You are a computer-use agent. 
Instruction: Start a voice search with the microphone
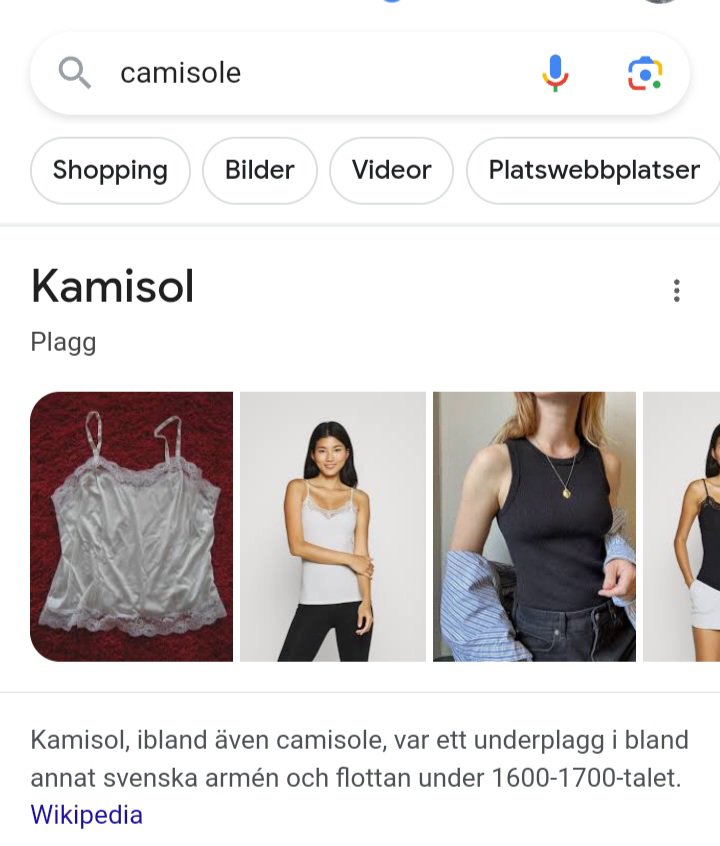[x=555, y=73]
